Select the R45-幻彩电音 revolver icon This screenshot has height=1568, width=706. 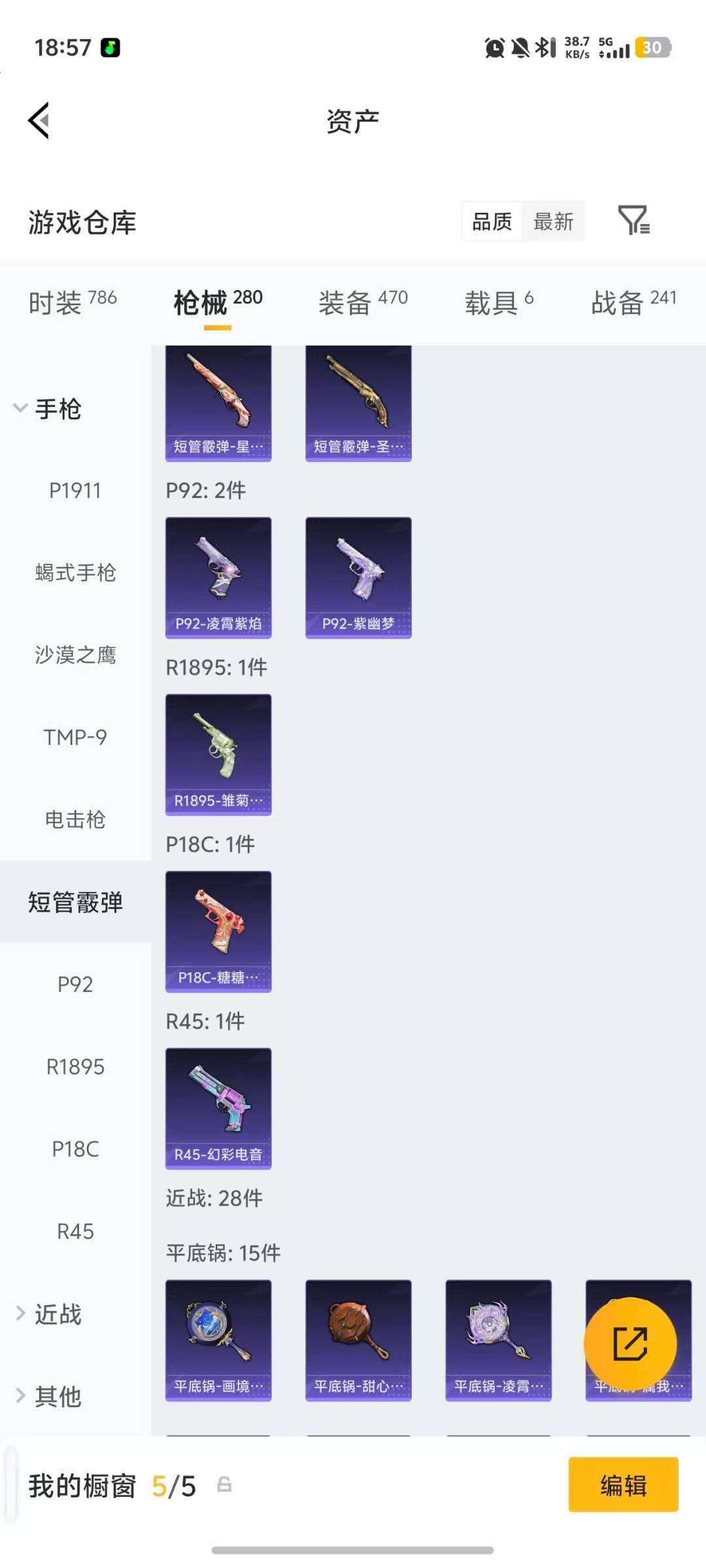(218, 1107)
